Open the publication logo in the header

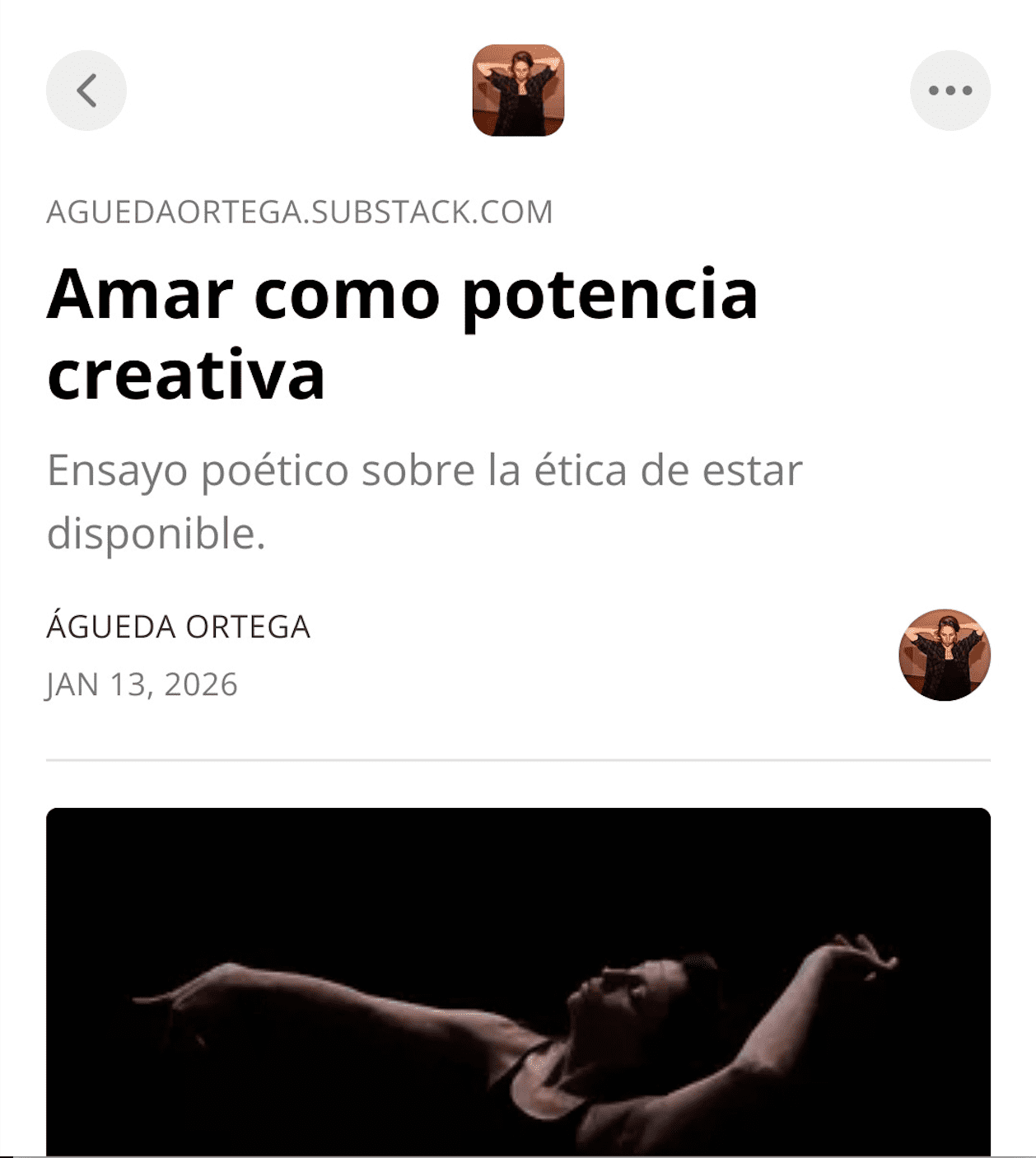[518, 91]
